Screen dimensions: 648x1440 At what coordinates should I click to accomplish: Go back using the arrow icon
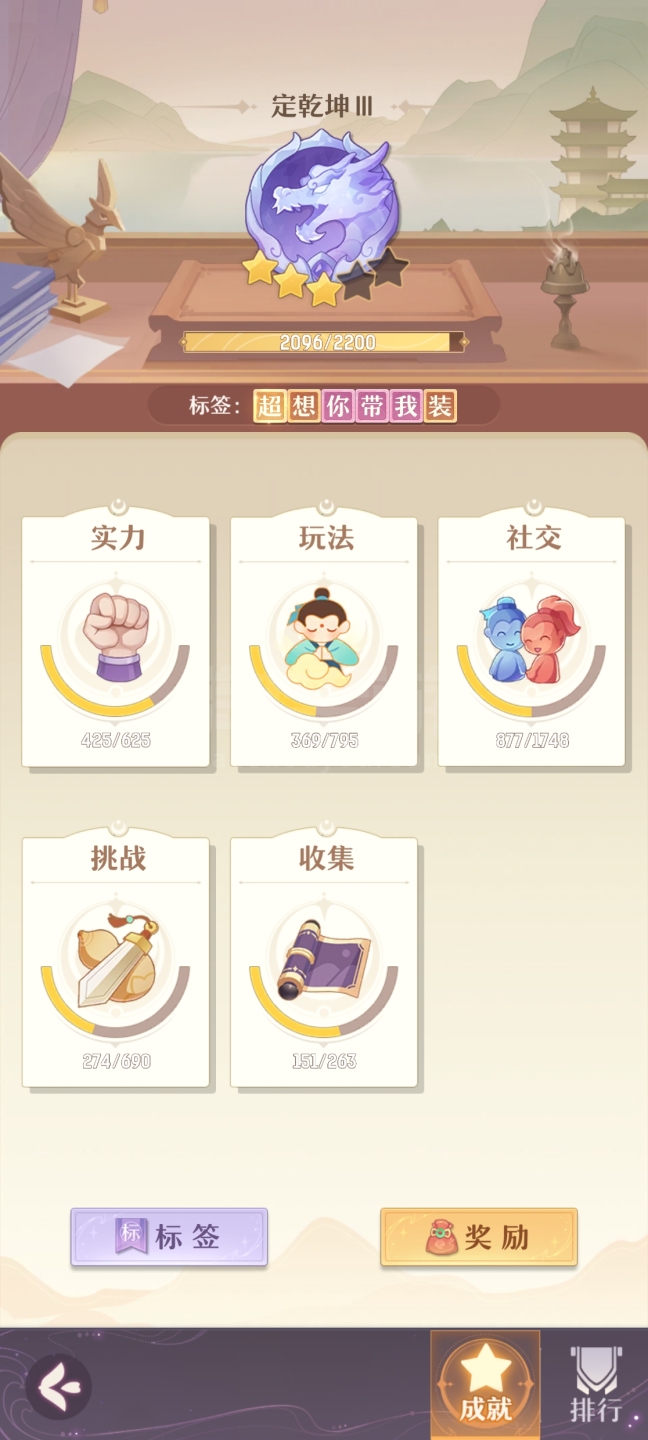click(x=58, y=1388)
